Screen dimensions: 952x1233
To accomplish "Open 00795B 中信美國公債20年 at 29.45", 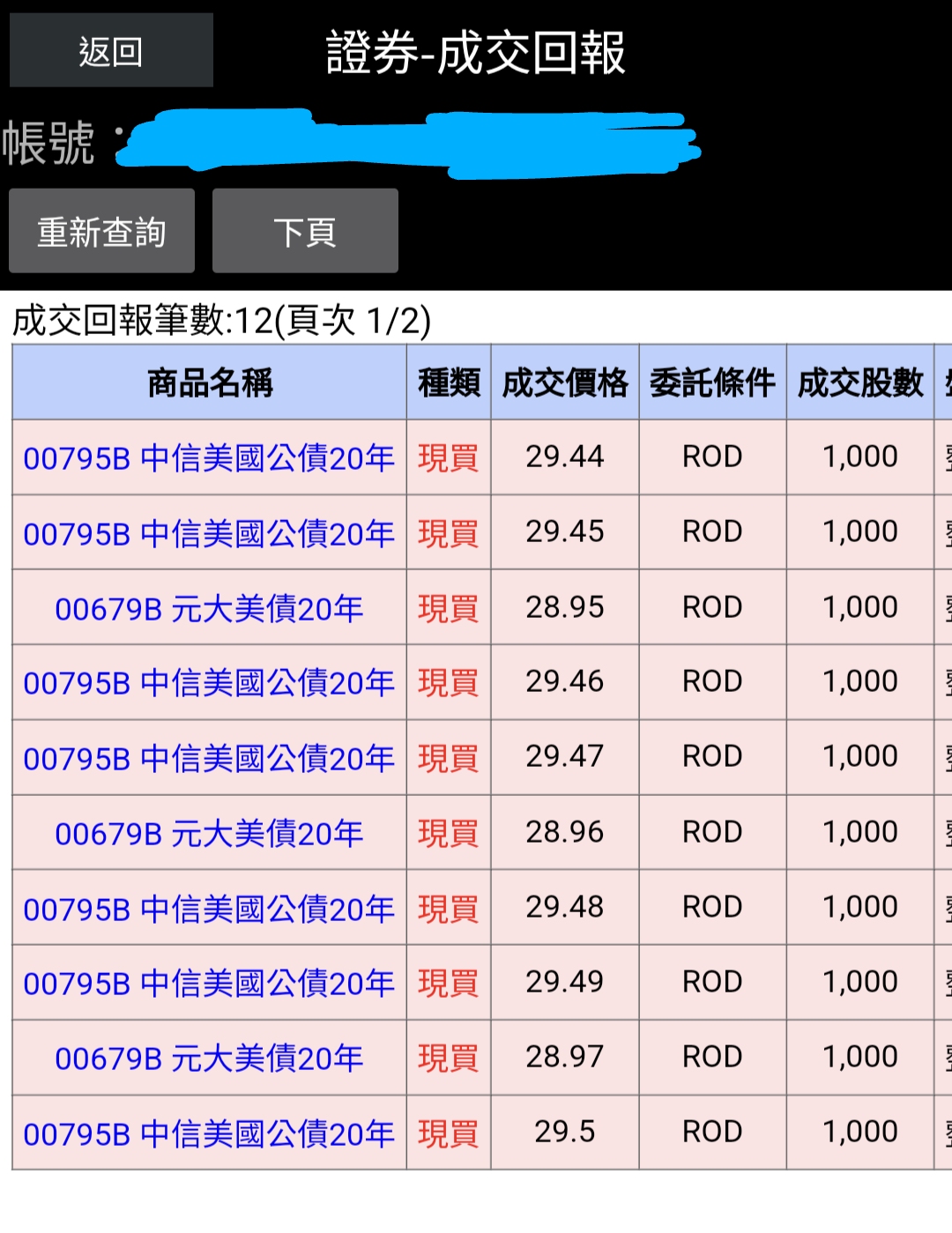I will (208, 532).
